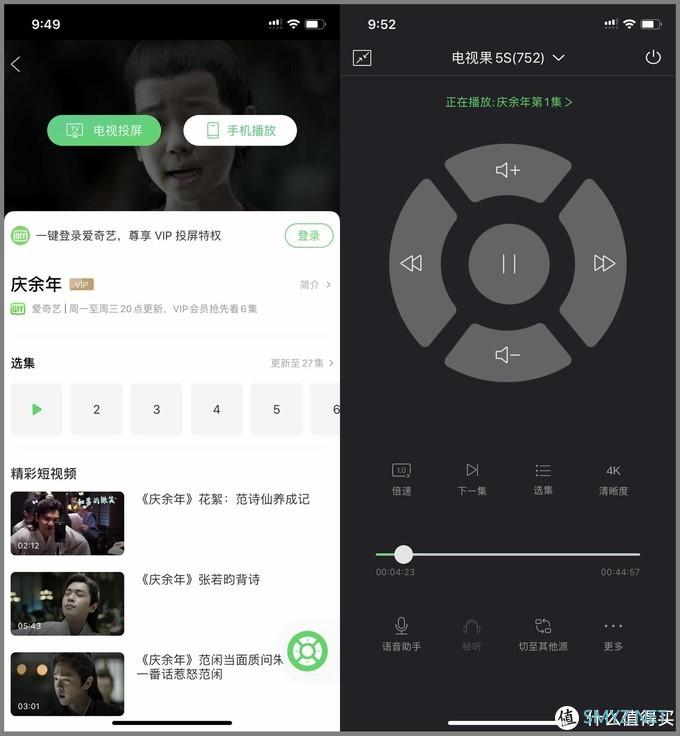680x736 pixels.
Task: Raise the volume on the remote pad
Action: click(x=508, y=171)
